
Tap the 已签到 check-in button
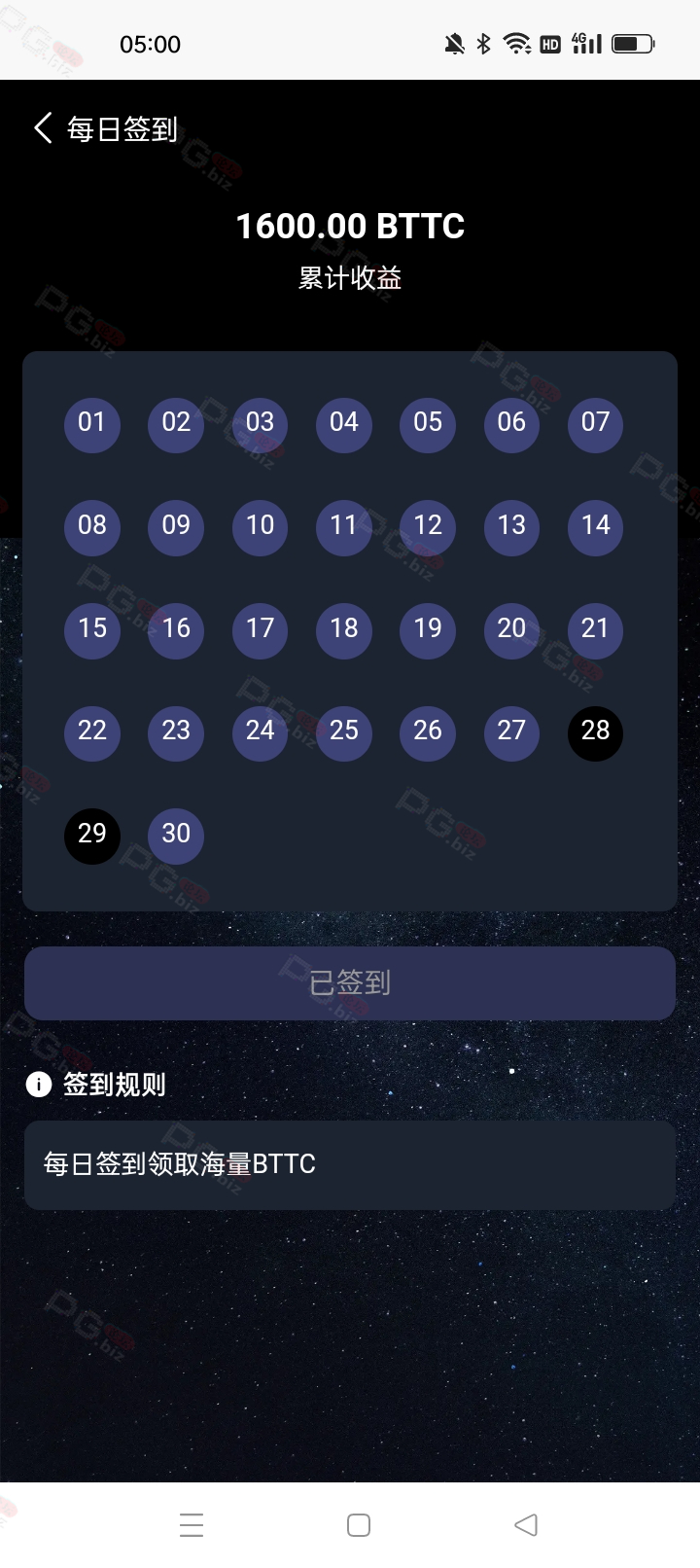click(350, 982)
